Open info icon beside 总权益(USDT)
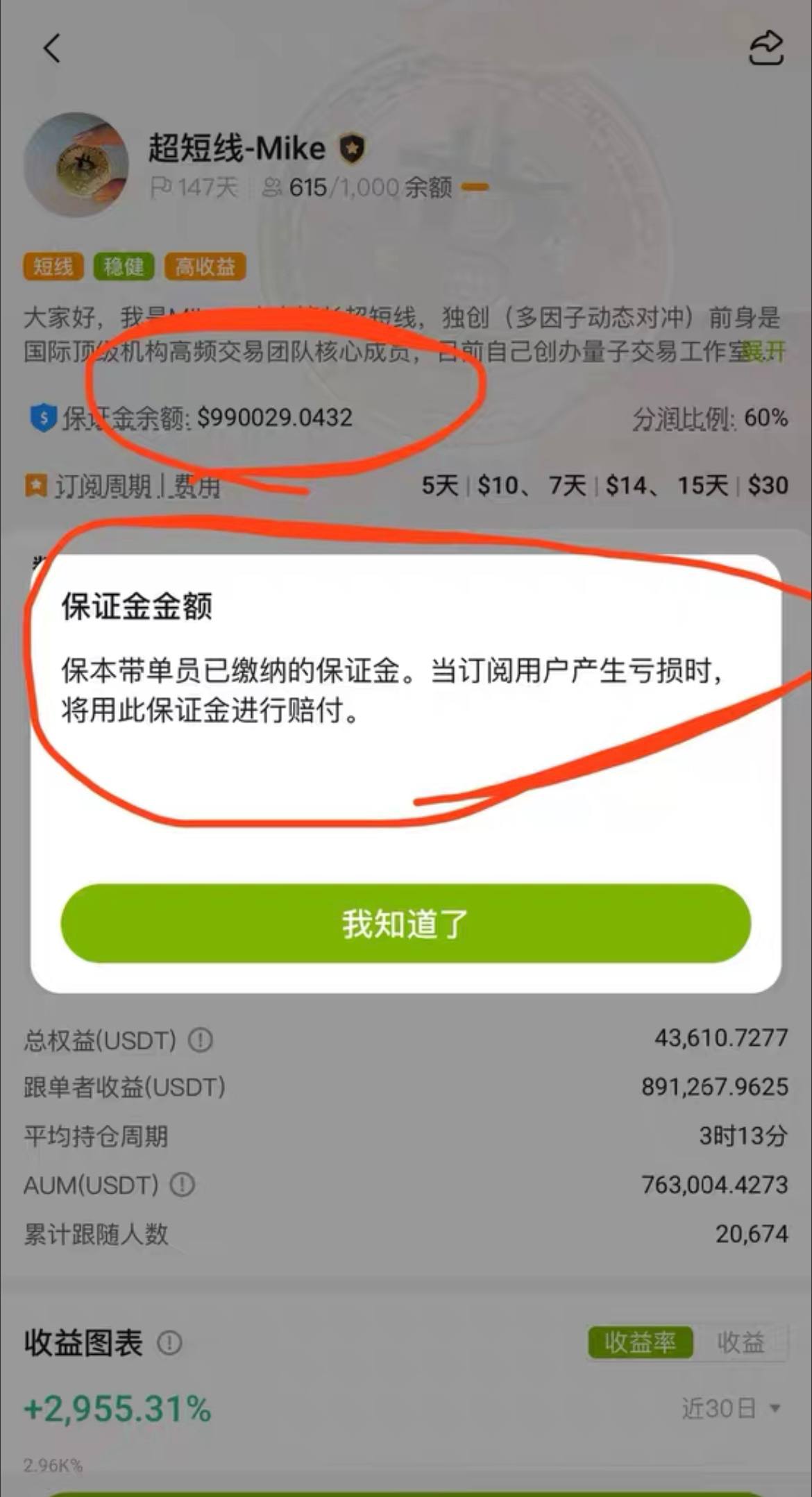The image size is (812, 1497). coord(201,1040)
